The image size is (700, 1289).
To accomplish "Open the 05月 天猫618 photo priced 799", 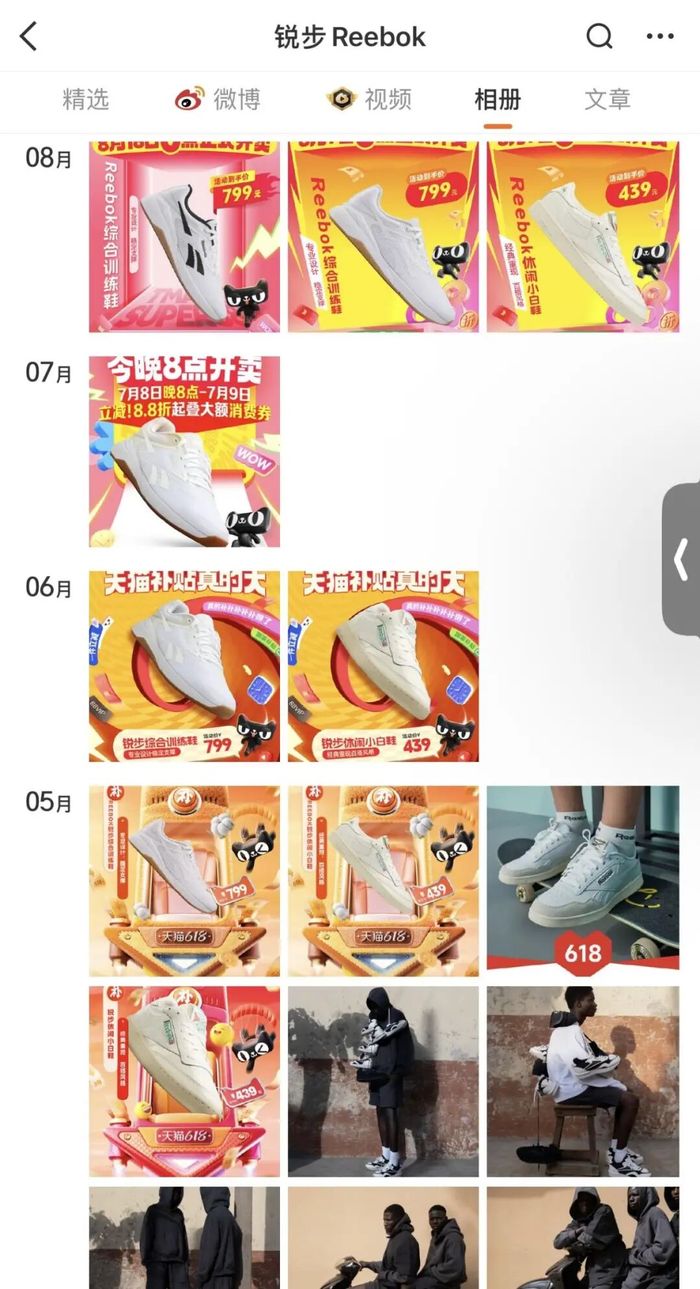I will 184,881.
